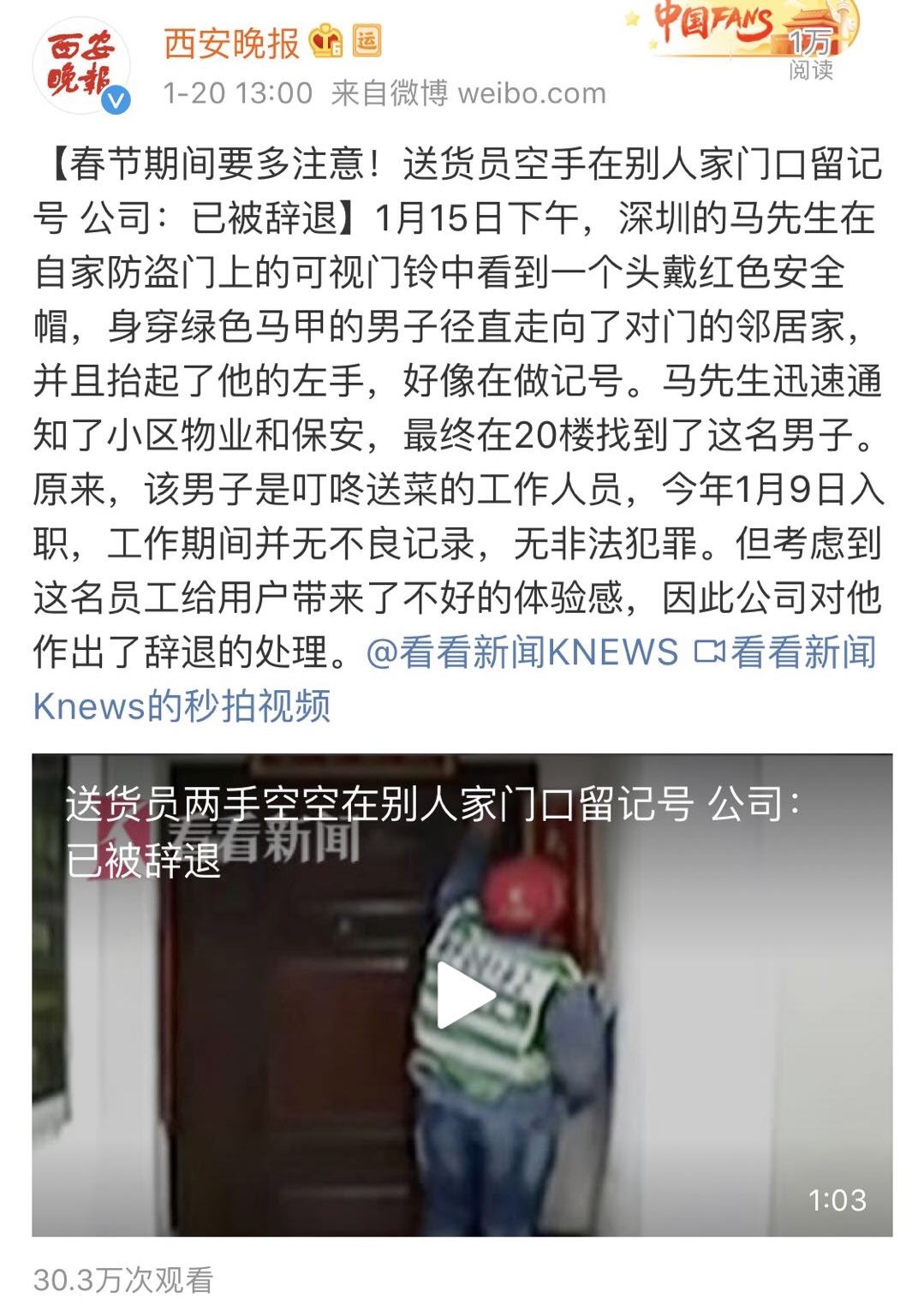Tap the crown membership badge beside 西安晚报

click(326, 41)
